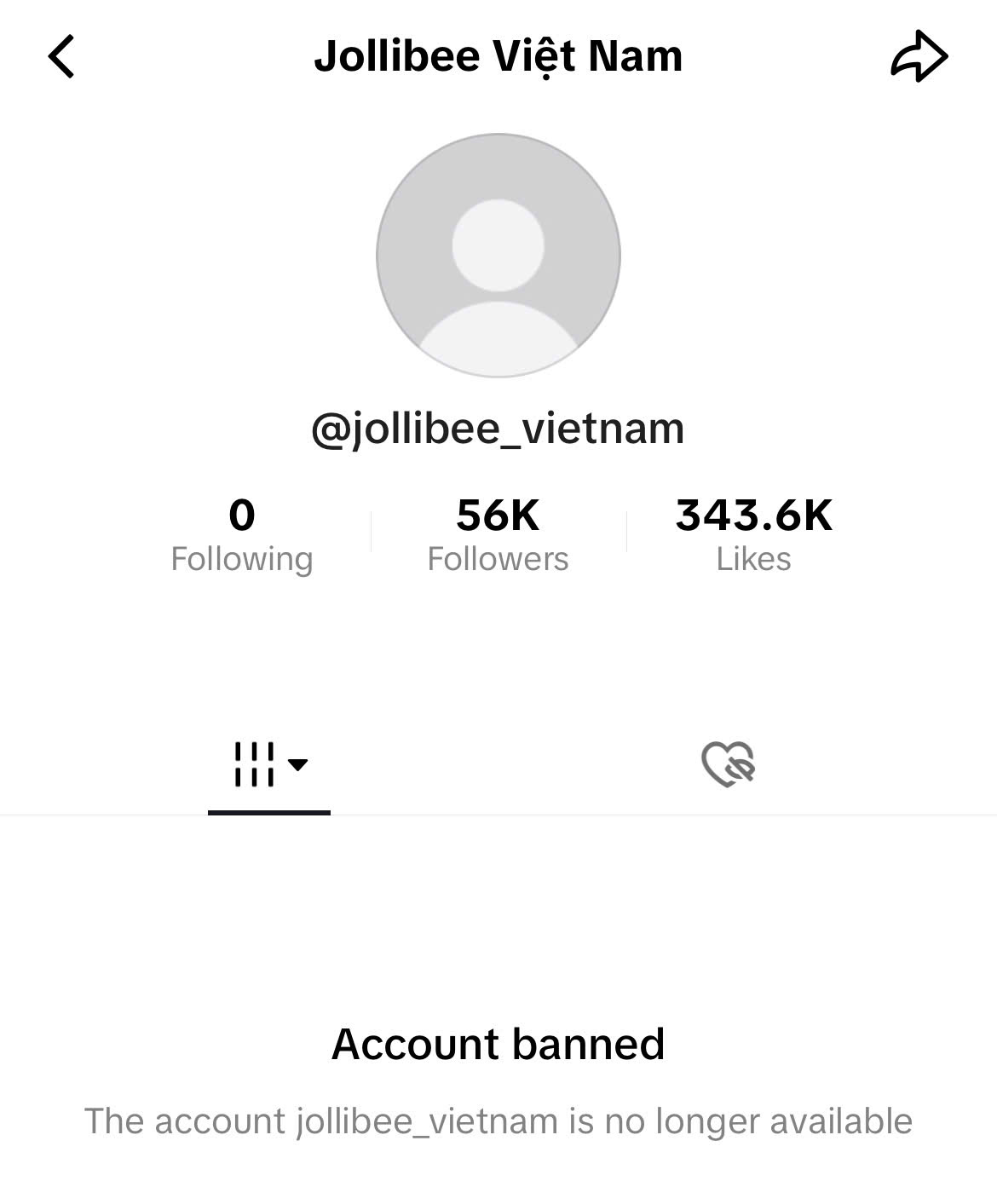Open the videos grid tab
The height and width of the screenshot is (1204, 997).
click(268, 763)
